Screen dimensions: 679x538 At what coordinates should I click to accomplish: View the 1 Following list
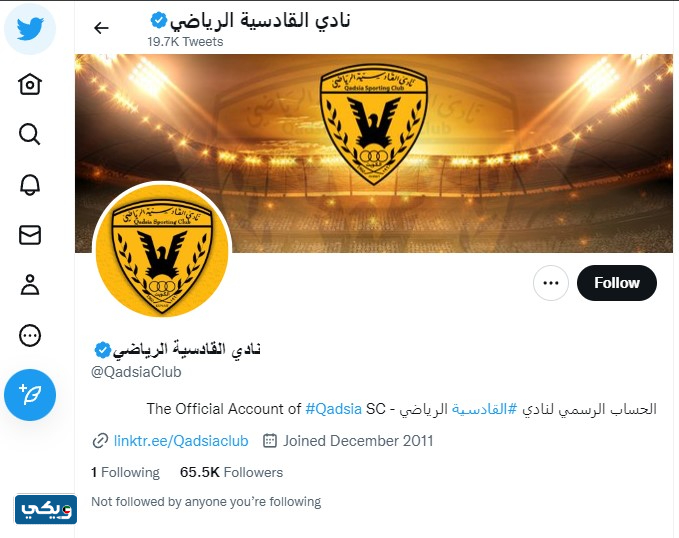(125, 472)
